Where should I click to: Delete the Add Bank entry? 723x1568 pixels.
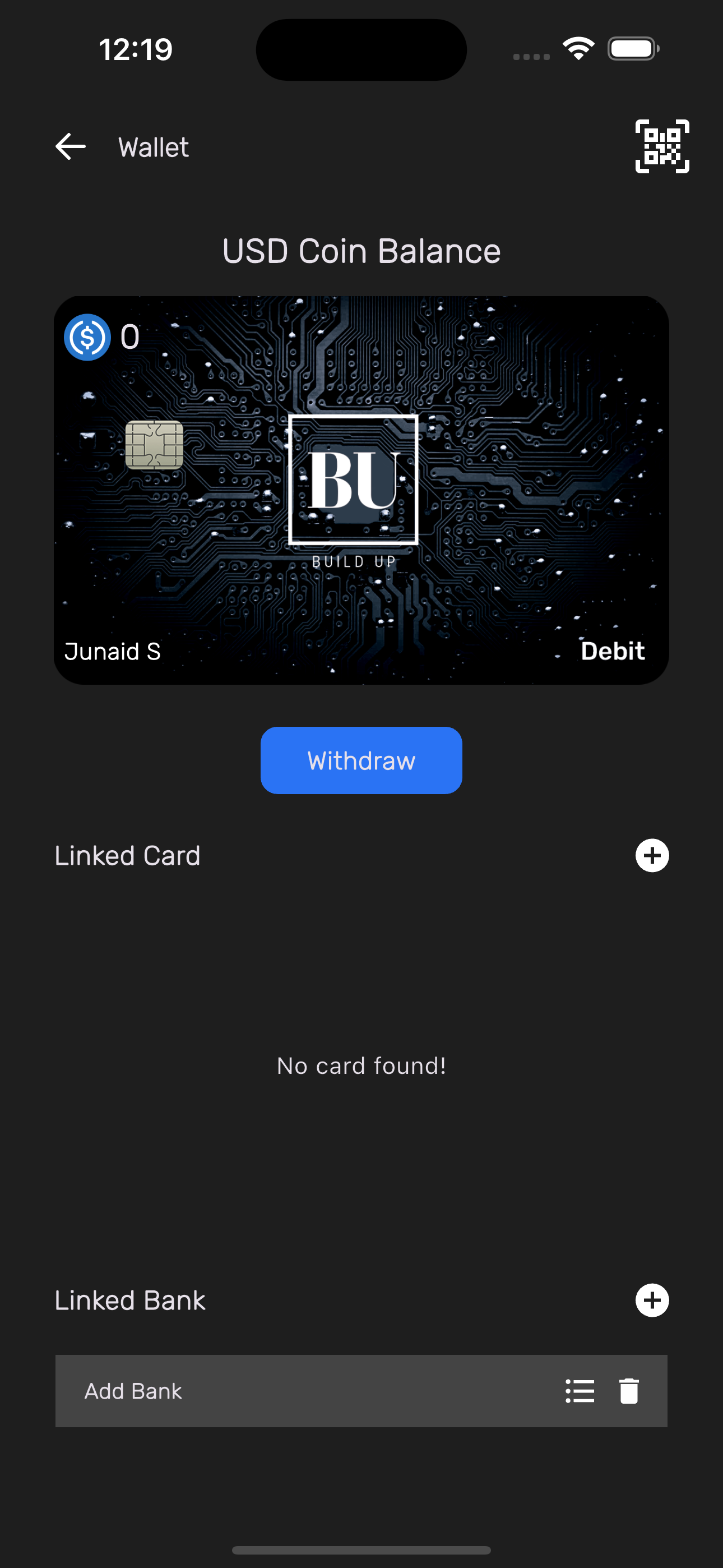click(x=629, y=1391)
